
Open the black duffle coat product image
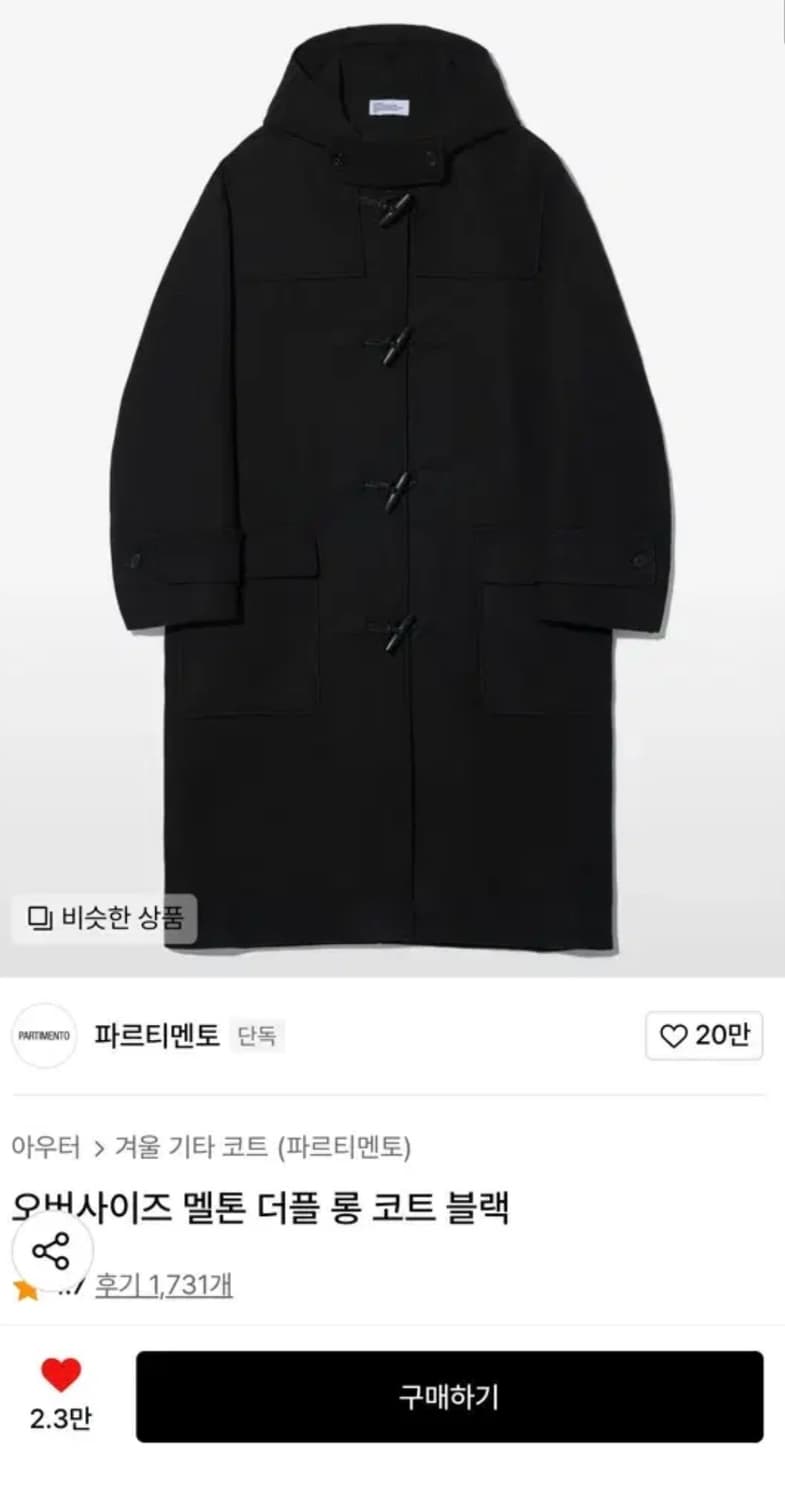[392, 480]
